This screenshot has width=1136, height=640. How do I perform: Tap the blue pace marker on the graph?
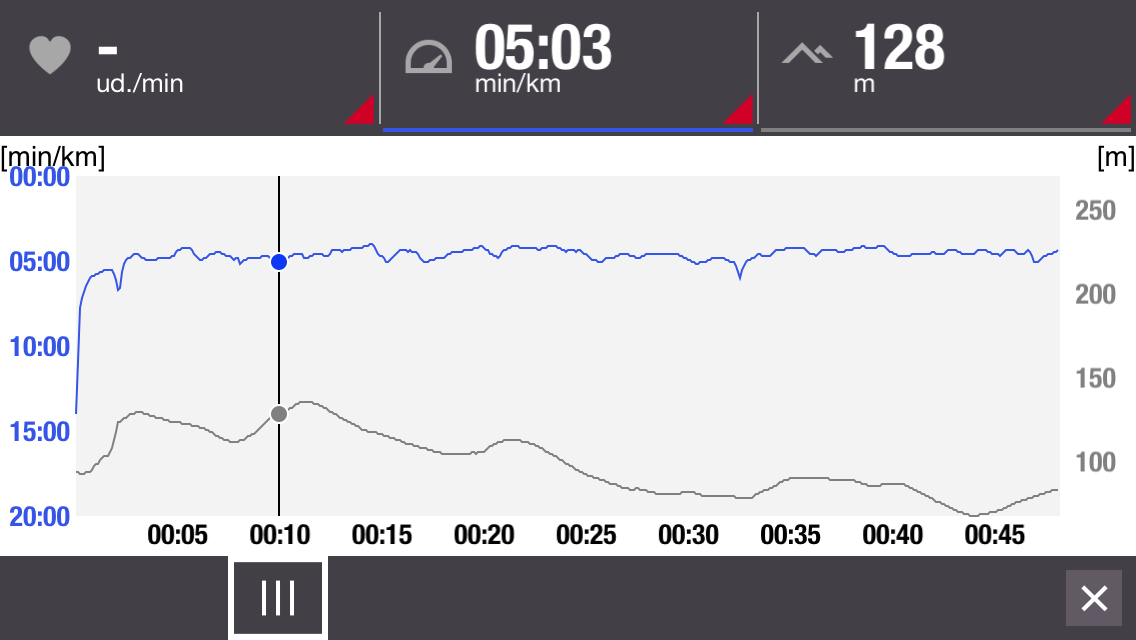279,262
